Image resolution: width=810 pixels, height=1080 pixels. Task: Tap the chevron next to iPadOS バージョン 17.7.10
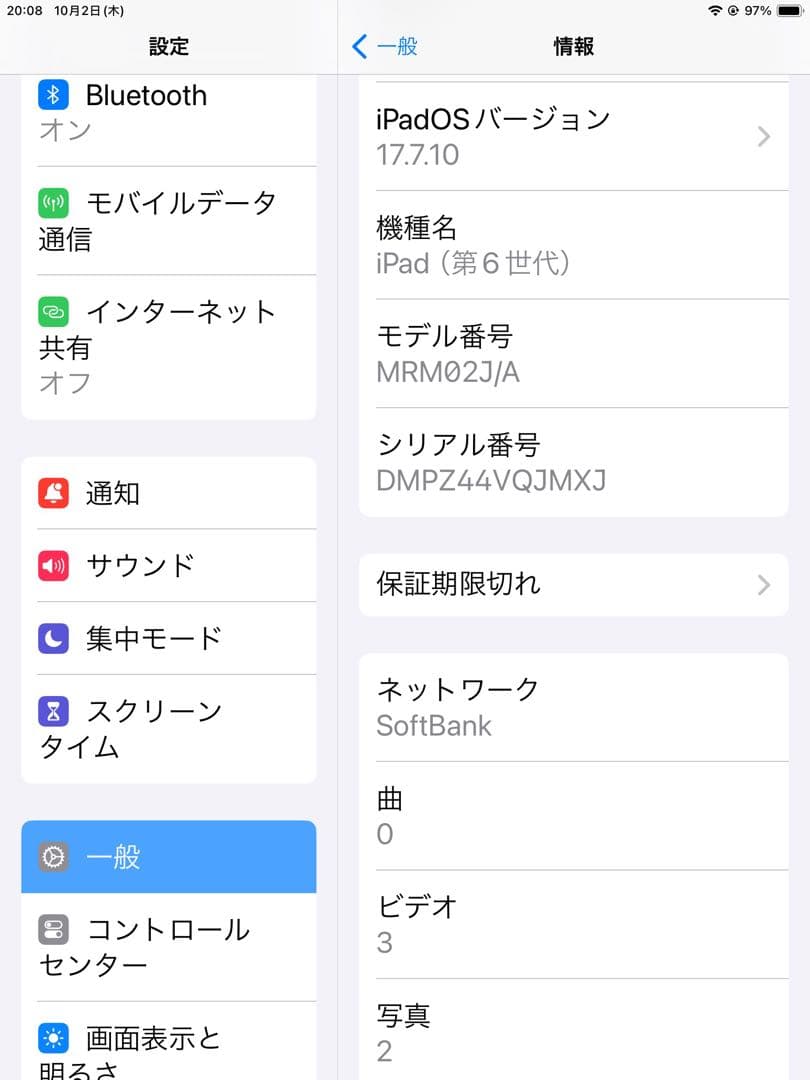click(763, 137)
